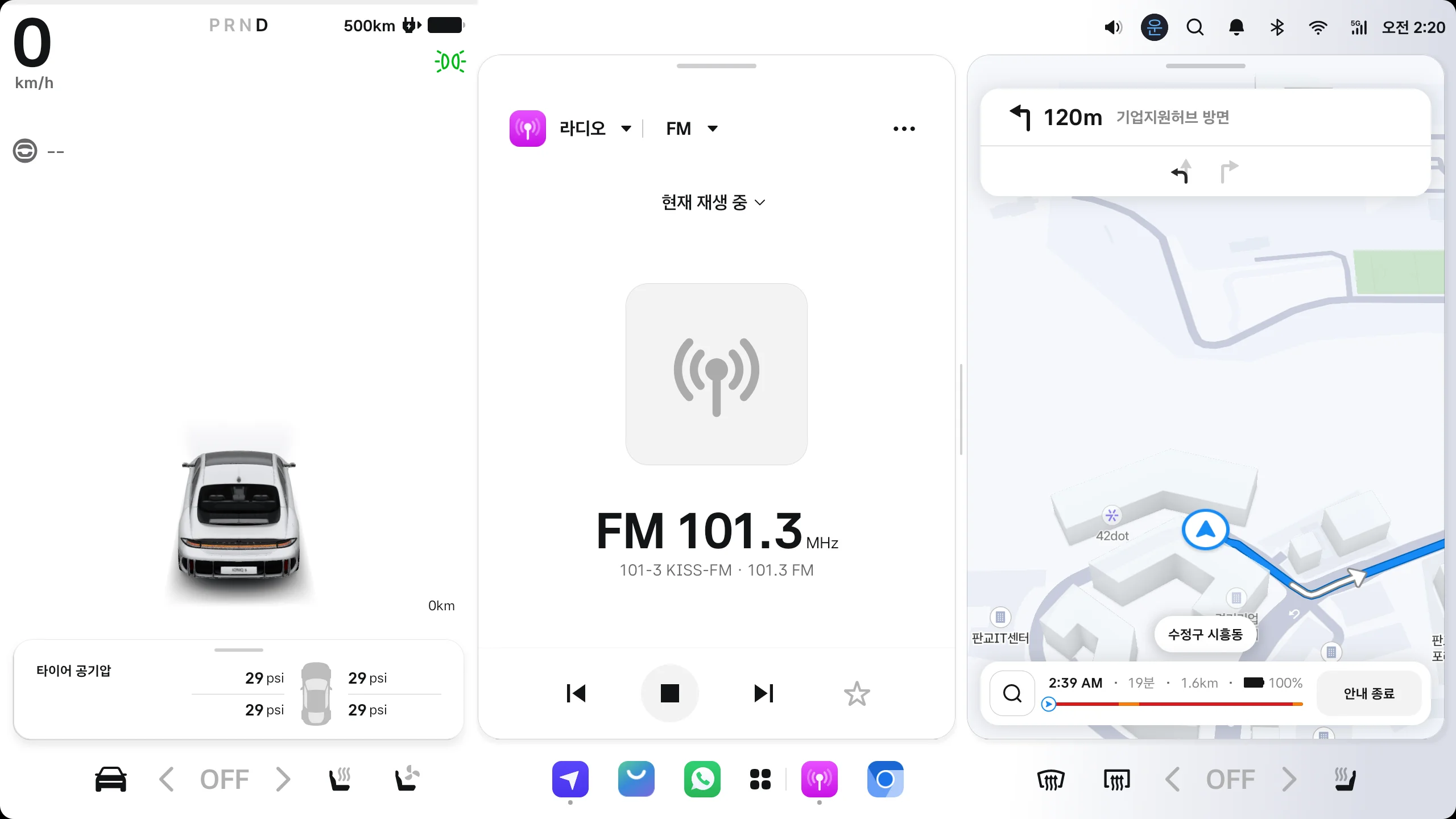Open search in the navigation panel
This screenshot has height=819, width=1456.
coord(1012,693)
